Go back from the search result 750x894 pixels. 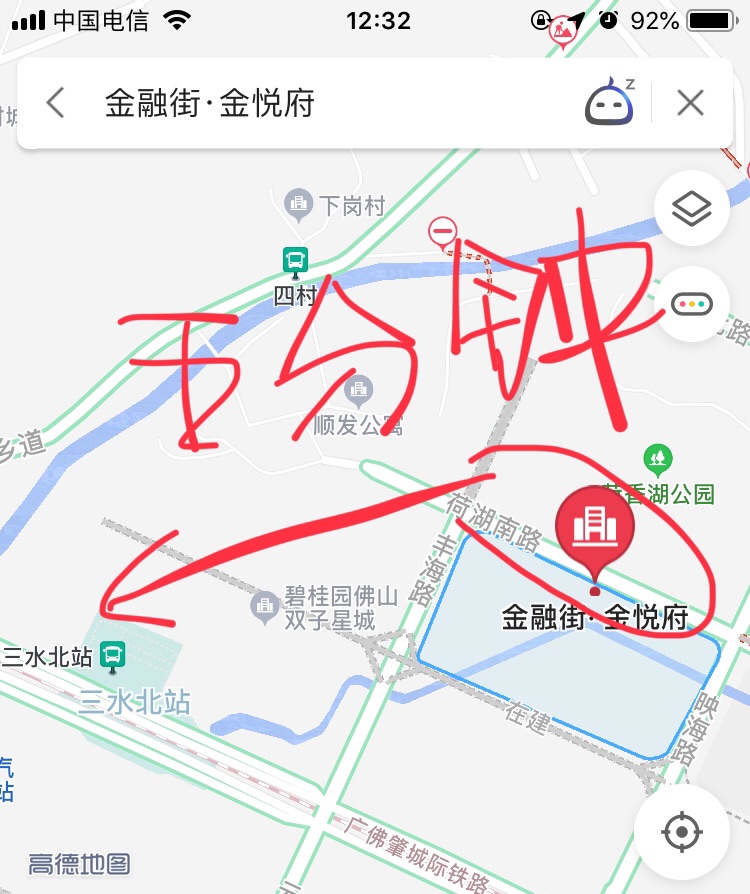click(55, 103)
